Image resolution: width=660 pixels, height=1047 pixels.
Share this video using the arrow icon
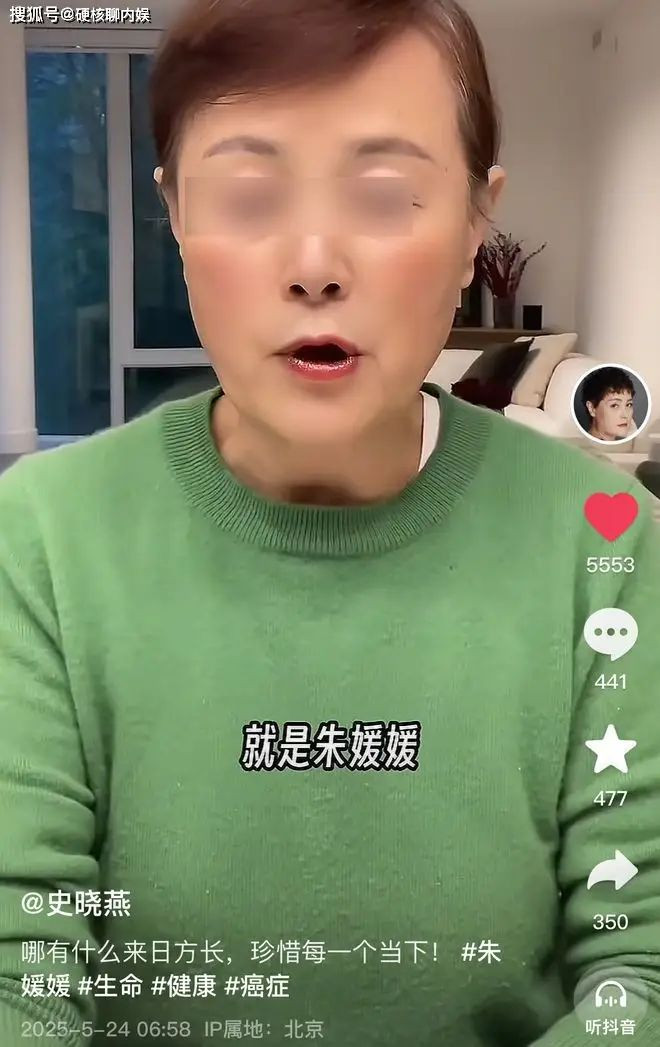[611, 872]
